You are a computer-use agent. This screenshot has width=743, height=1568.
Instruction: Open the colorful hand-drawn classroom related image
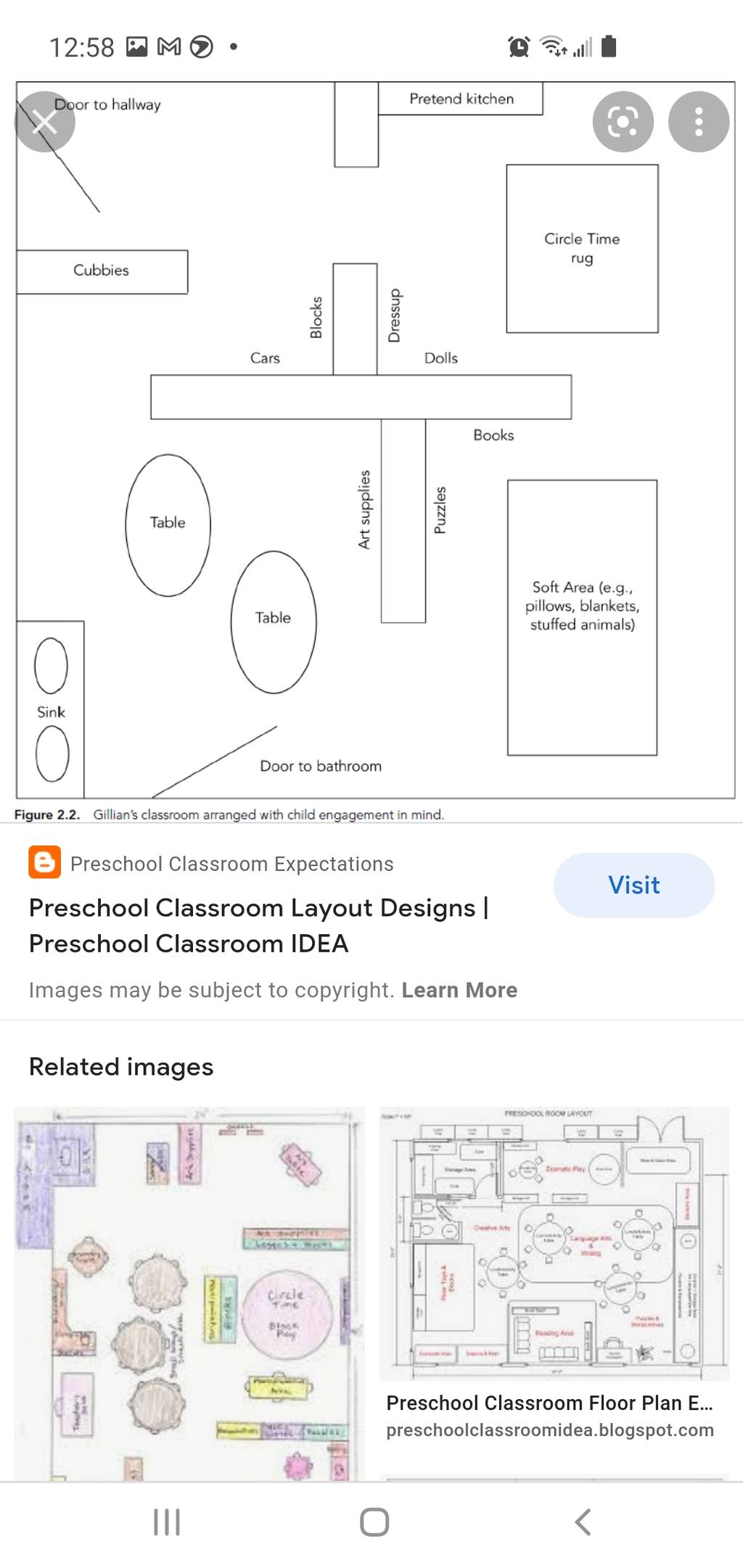click(189, 1294)
